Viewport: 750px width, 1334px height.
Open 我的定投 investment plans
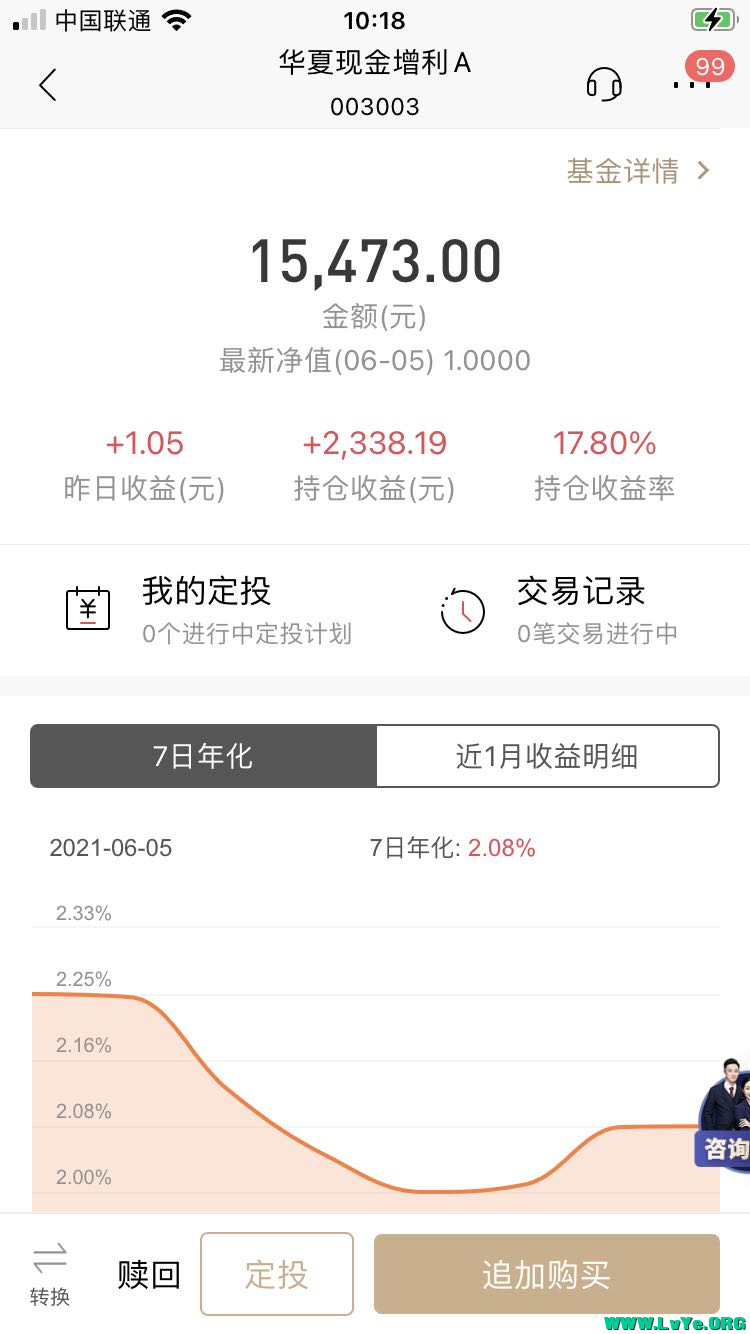pyautogui.click(x=207, y=609)
